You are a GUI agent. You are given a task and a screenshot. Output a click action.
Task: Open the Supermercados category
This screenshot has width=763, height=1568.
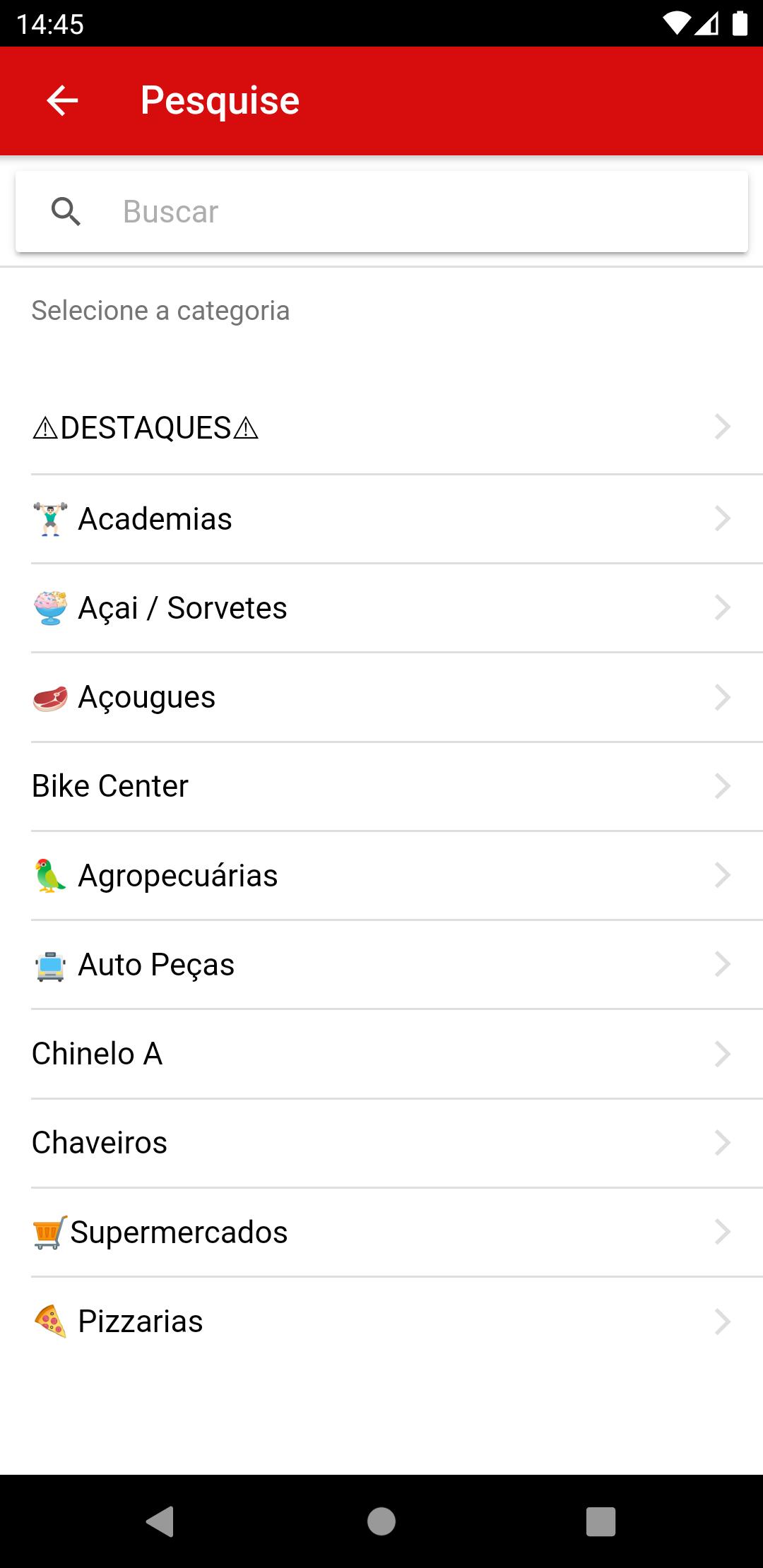pyautogui.click(x=381, y=1233)
